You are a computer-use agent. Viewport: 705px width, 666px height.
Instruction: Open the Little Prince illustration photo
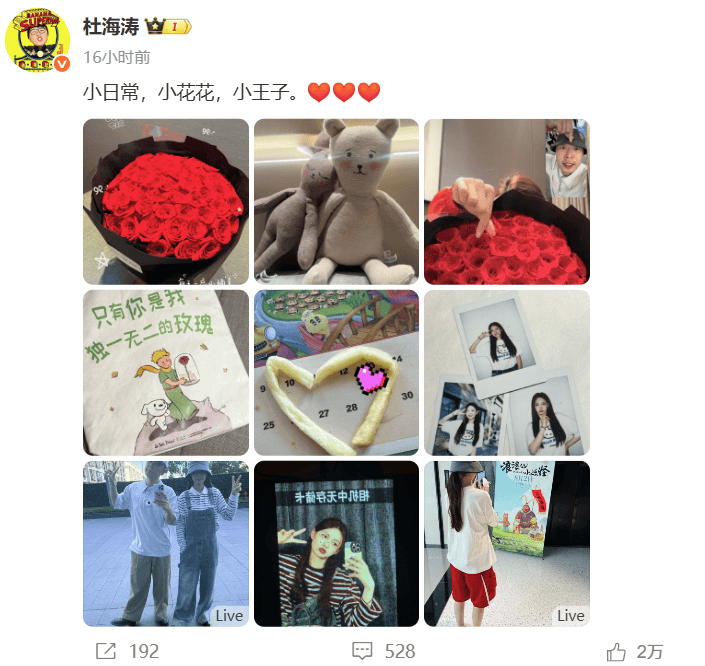click(165, 373)
